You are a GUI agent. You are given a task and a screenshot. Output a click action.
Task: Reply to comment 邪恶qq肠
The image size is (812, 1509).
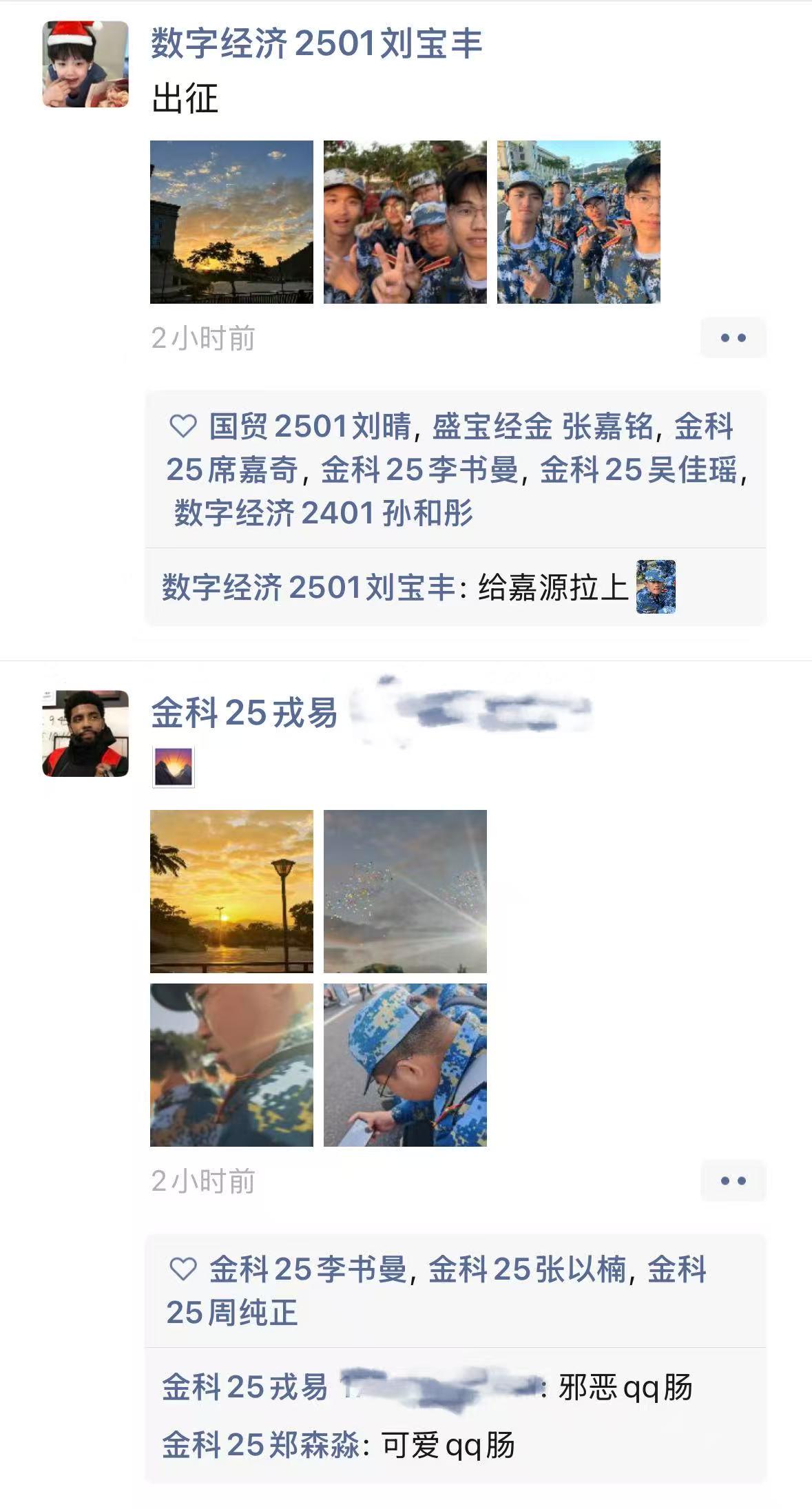tap(624, 1387)
